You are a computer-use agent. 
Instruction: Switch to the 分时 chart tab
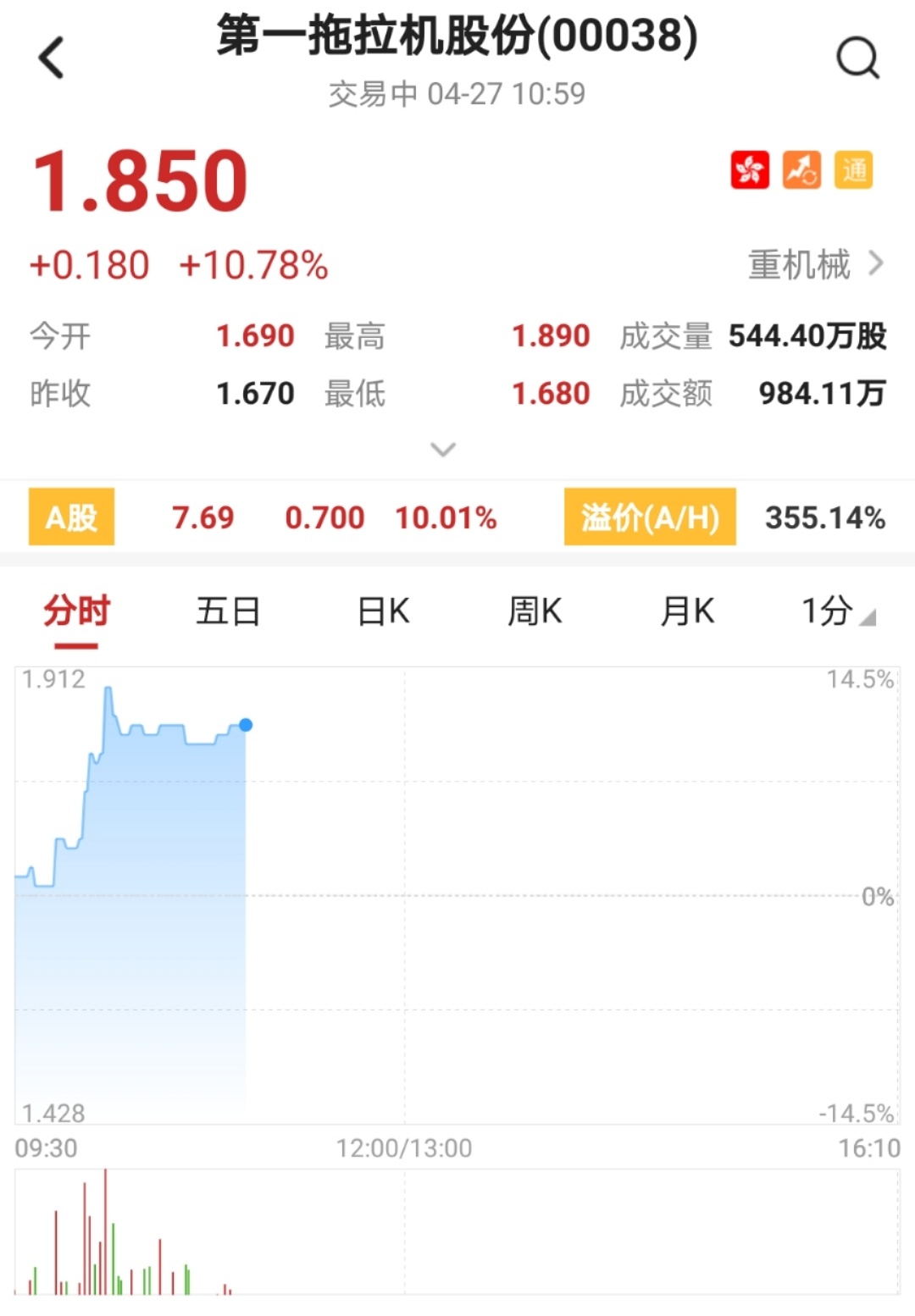76,611
